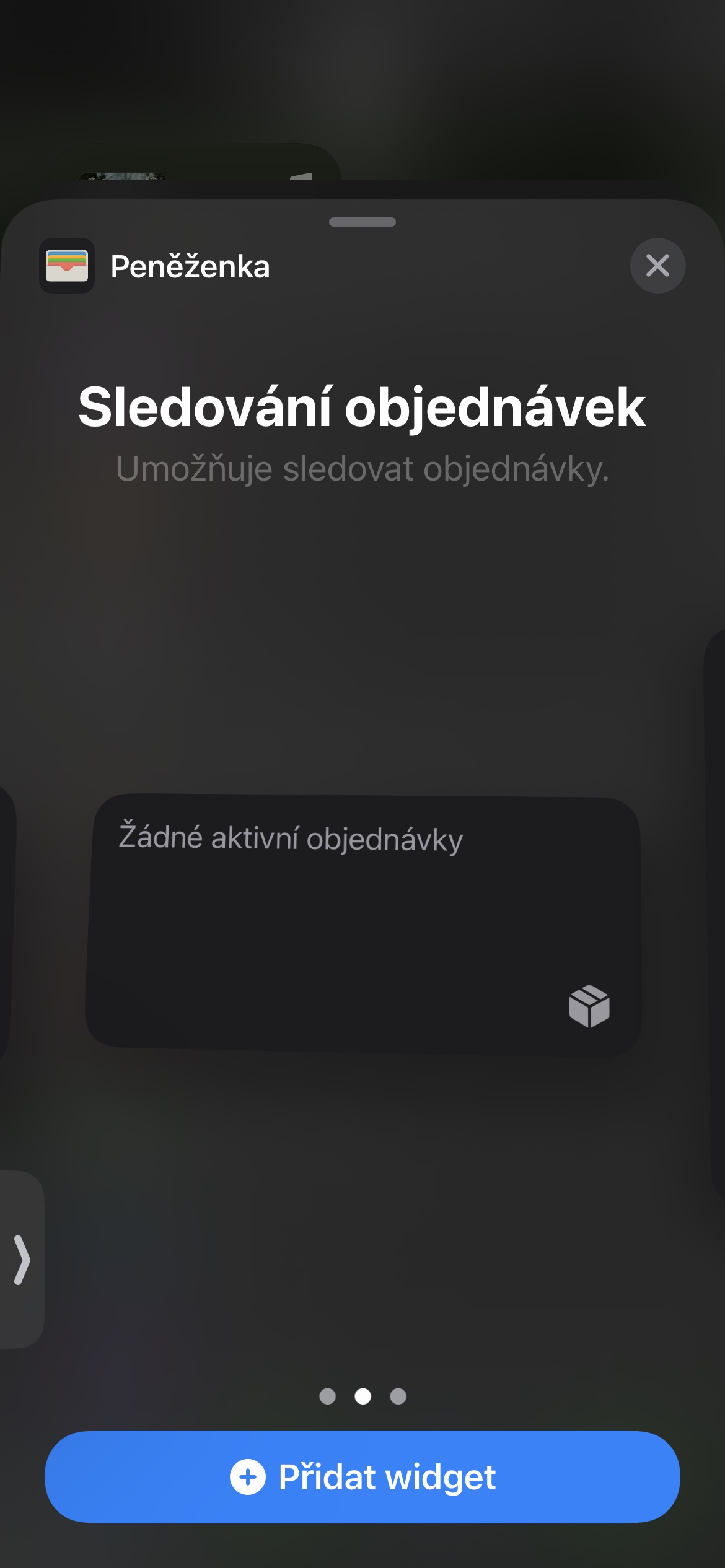Select the Žádné aktivní objednávky widget preview
Image resolution: width=725 pixels, height=1568 pixels.
(x=363, y=924)
